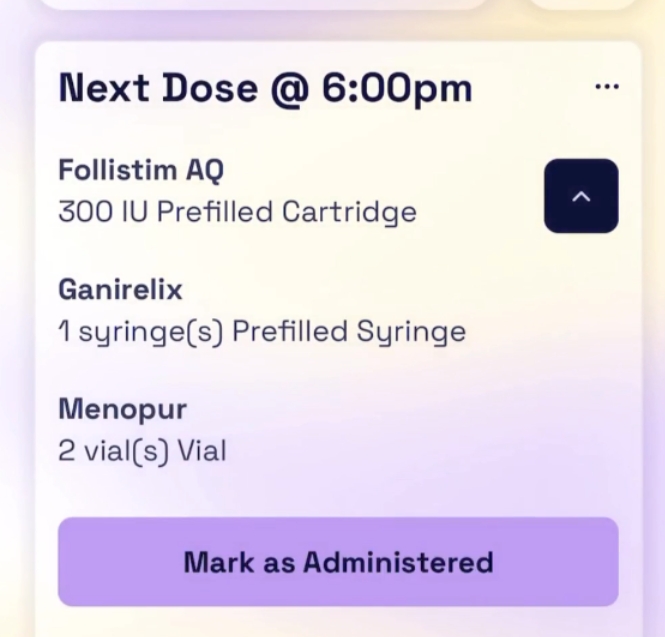This screenshot has height=637, width=665.
Task: Open the Next Dose overflow menu
Action: tap(606, 88)
